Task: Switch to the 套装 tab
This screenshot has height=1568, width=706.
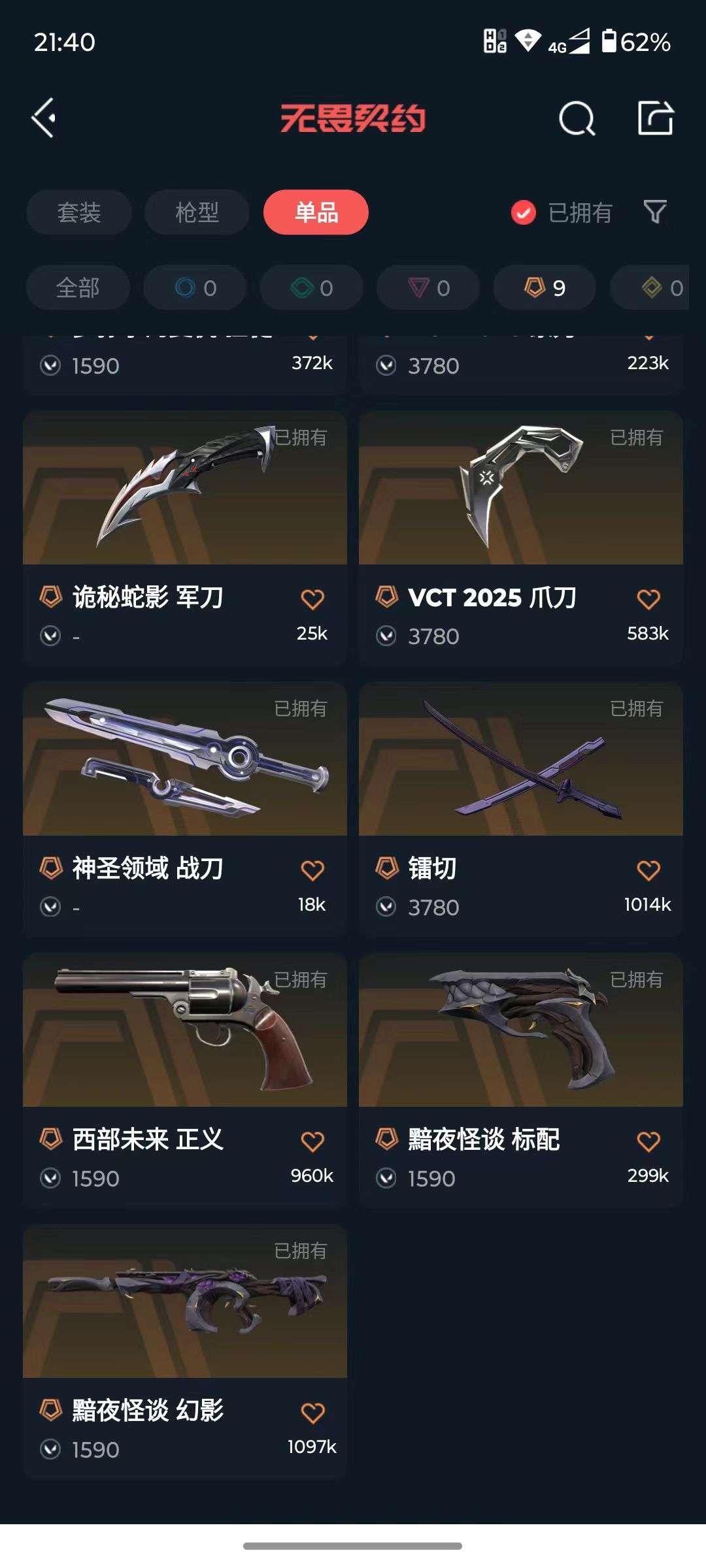Action: click(78, 212)
